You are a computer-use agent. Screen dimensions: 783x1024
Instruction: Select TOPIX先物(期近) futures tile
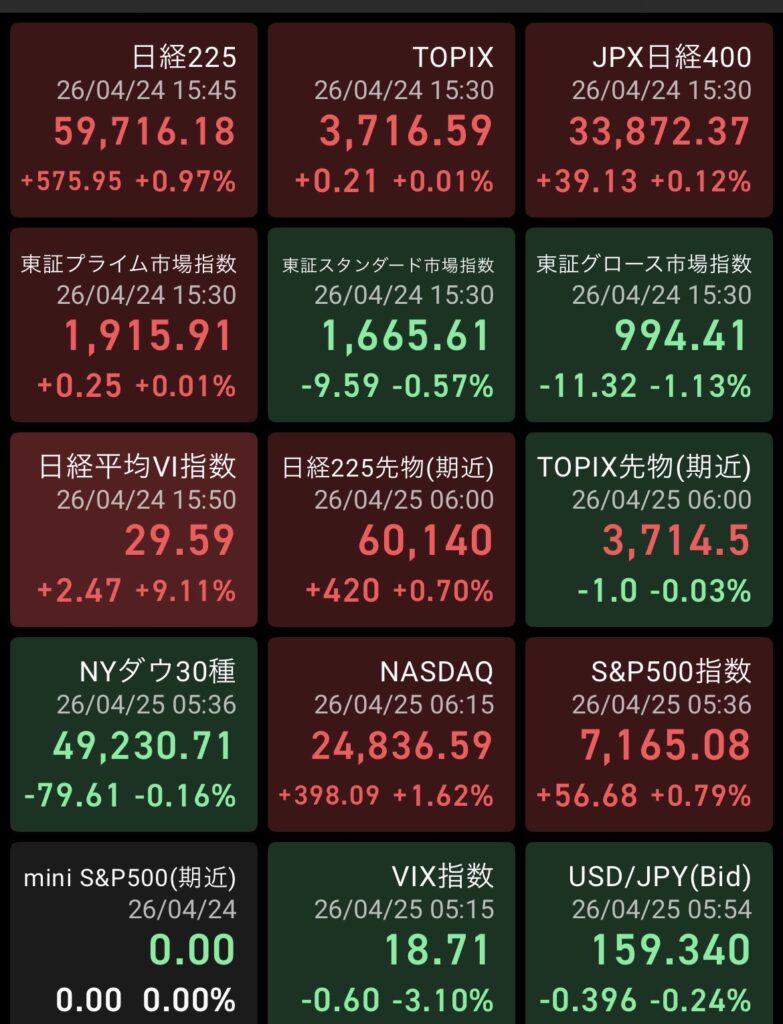649,530
